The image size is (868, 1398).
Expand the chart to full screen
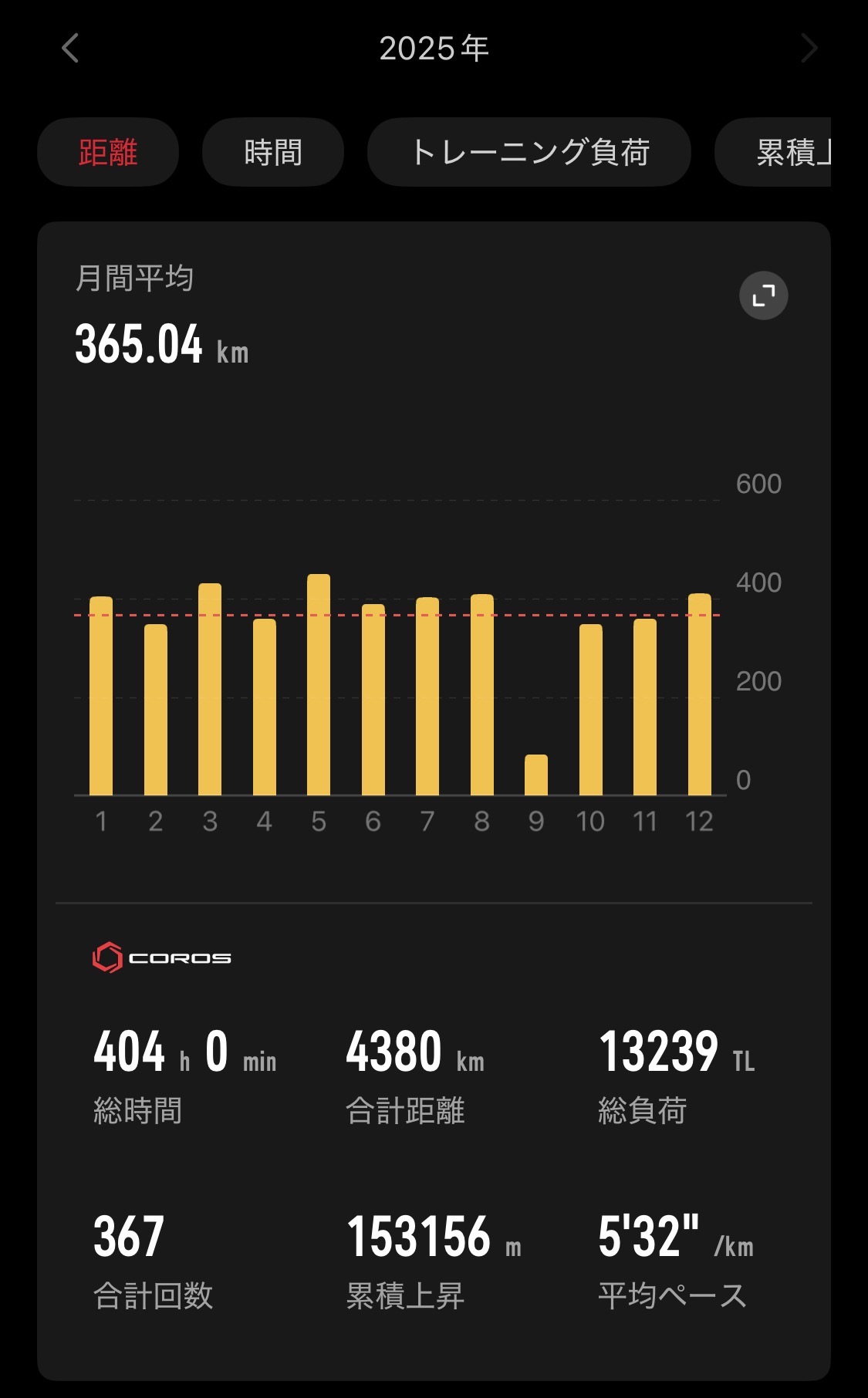click(763, 295)
